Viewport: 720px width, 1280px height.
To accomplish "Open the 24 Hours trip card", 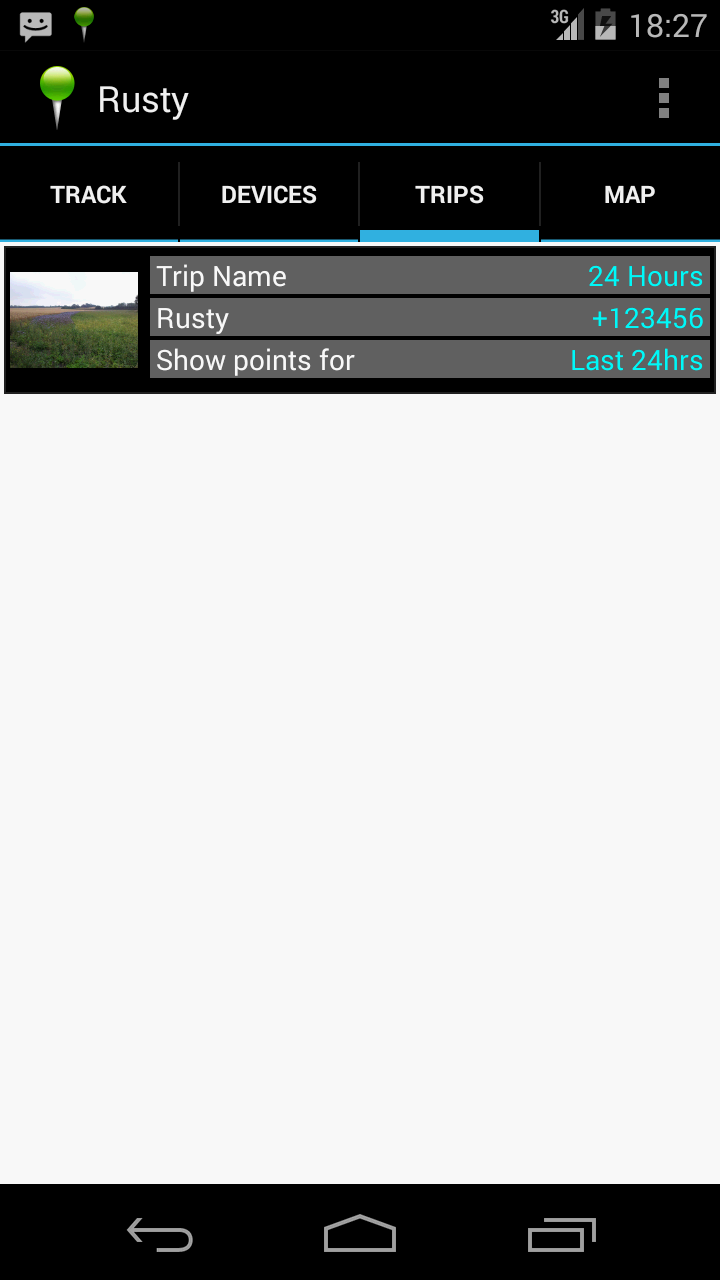I will [360, 319].
